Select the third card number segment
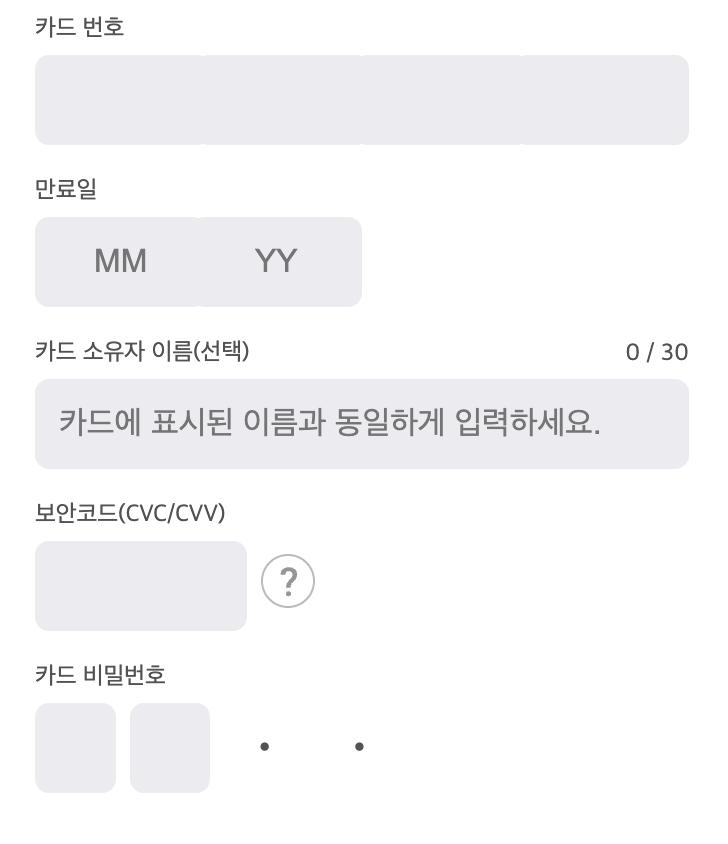 click(442, 100)
